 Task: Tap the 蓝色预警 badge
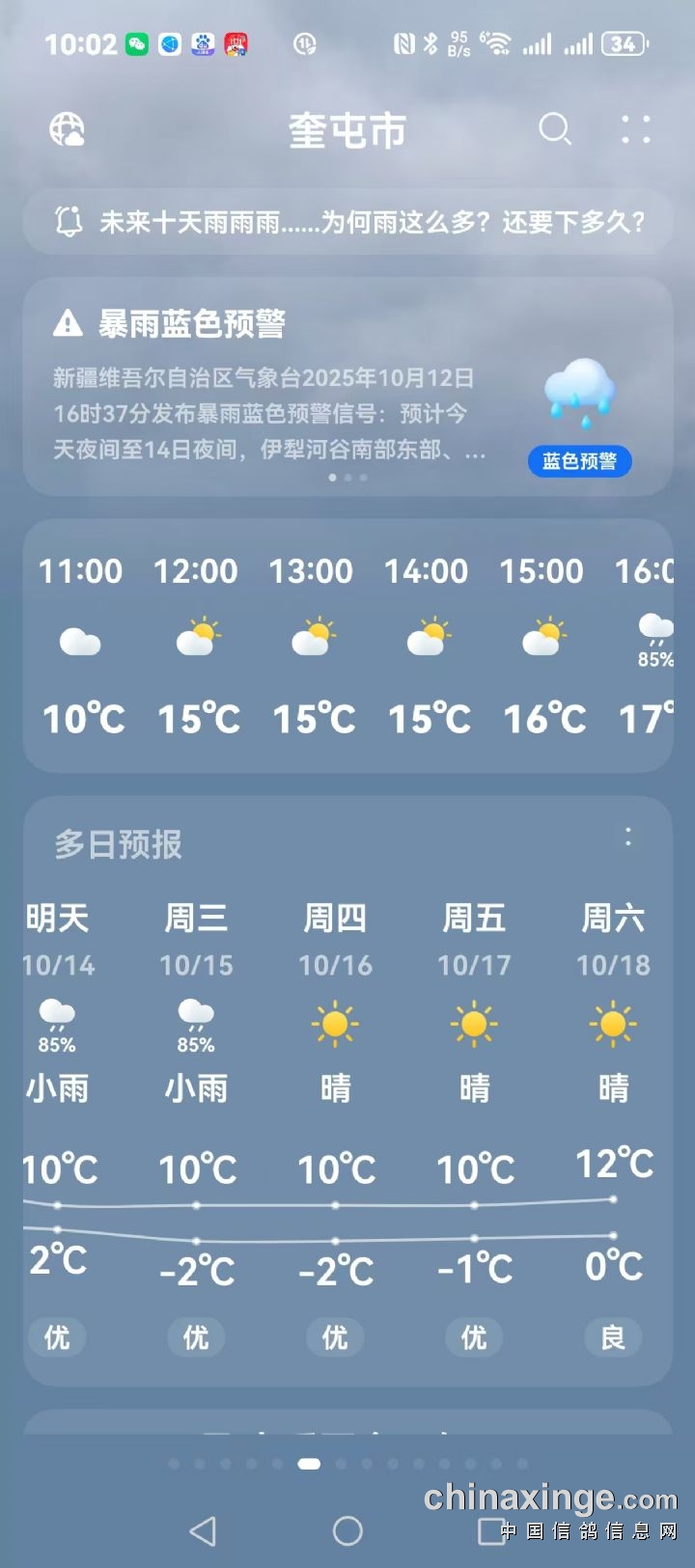tap(579, 461)
